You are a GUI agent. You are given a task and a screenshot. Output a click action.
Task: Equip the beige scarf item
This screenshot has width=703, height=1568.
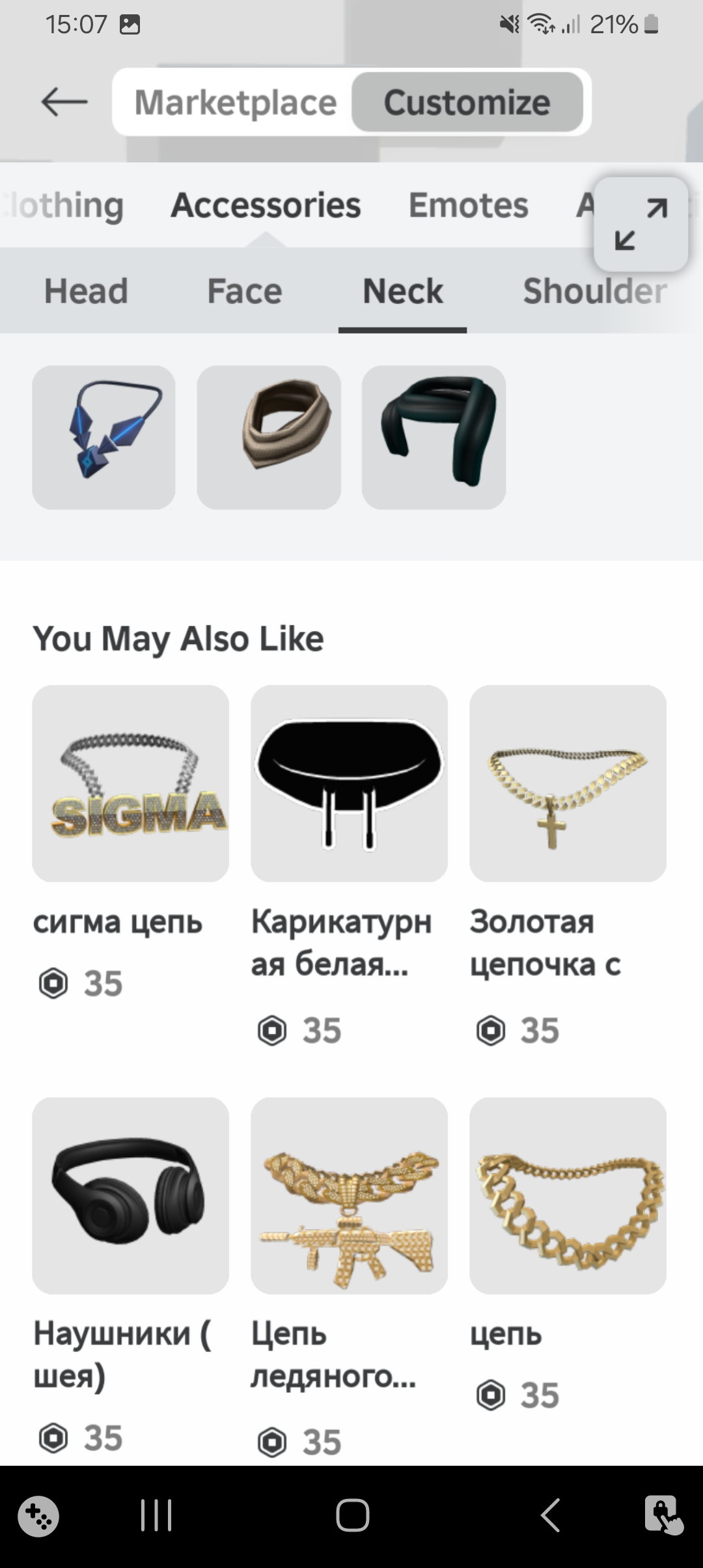pyautogui.click(x=269, y=438)
